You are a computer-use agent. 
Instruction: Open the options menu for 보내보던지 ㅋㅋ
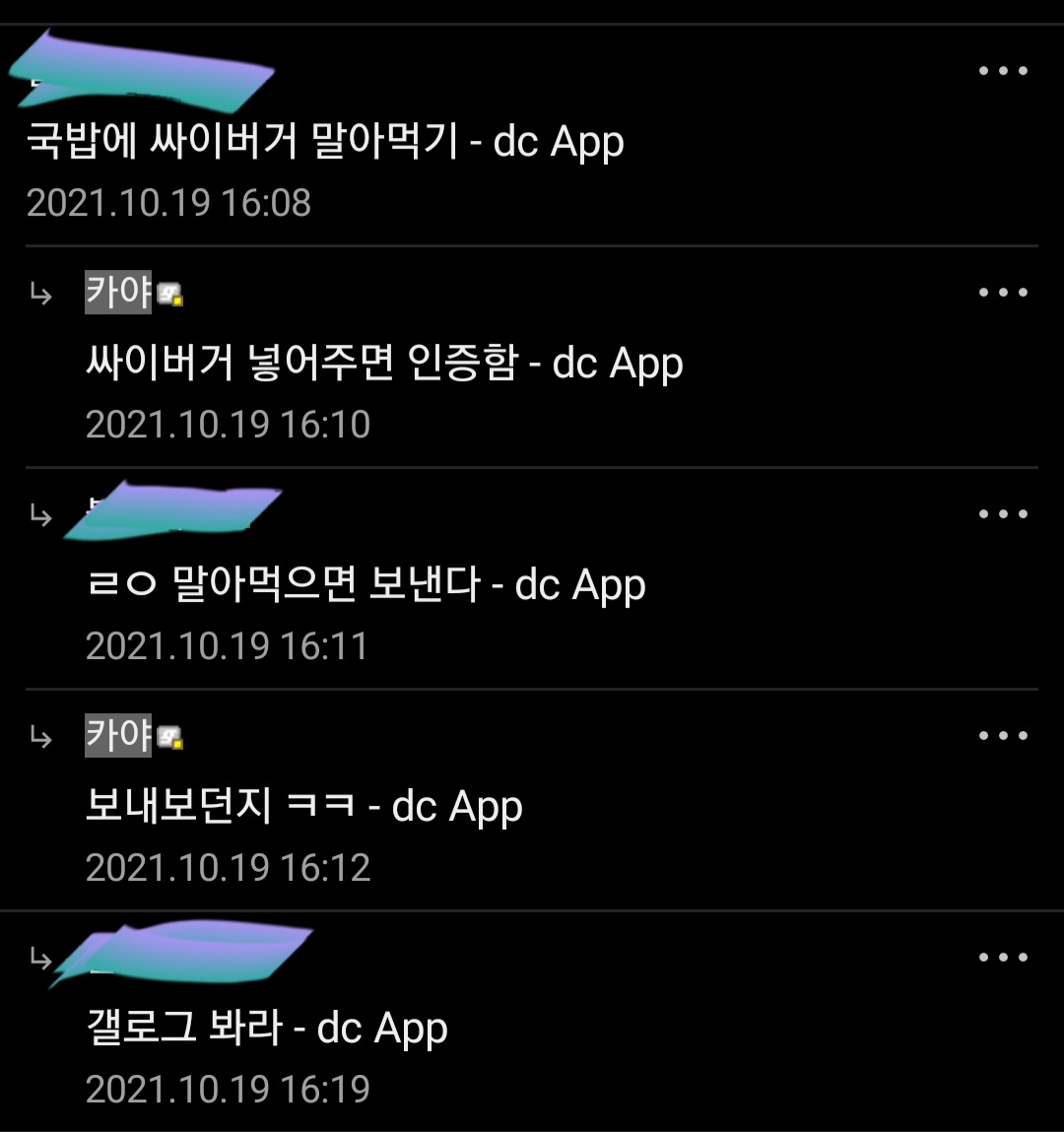coord(1002,734)
